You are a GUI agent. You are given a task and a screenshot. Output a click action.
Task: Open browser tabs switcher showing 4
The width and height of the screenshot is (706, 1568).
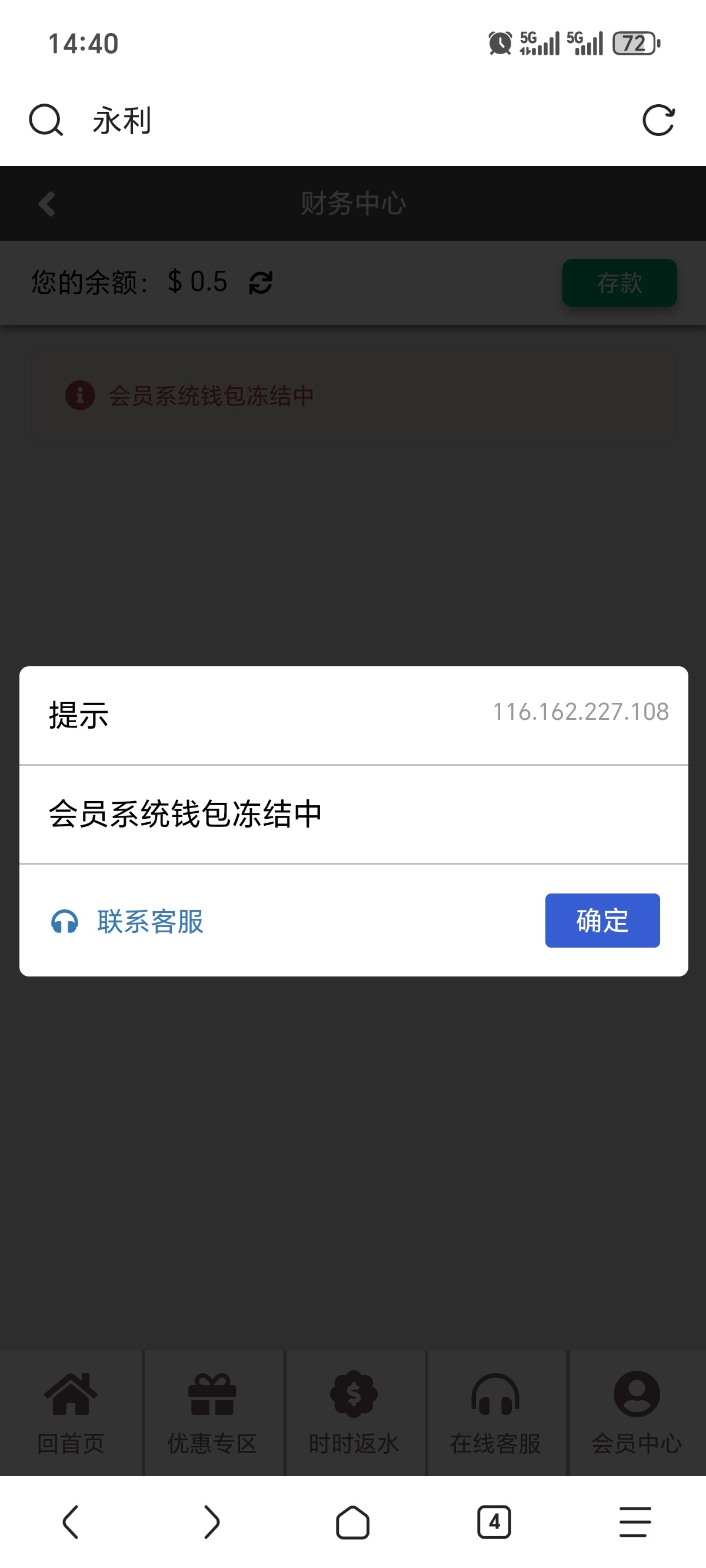[494, 1522]
